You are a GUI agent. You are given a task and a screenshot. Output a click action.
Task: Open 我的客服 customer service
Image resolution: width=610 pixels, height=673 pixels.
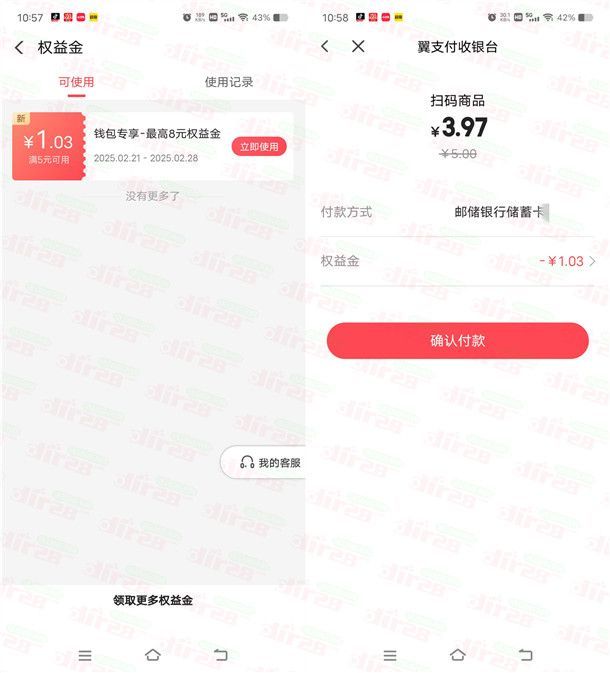tap(269, 462)
